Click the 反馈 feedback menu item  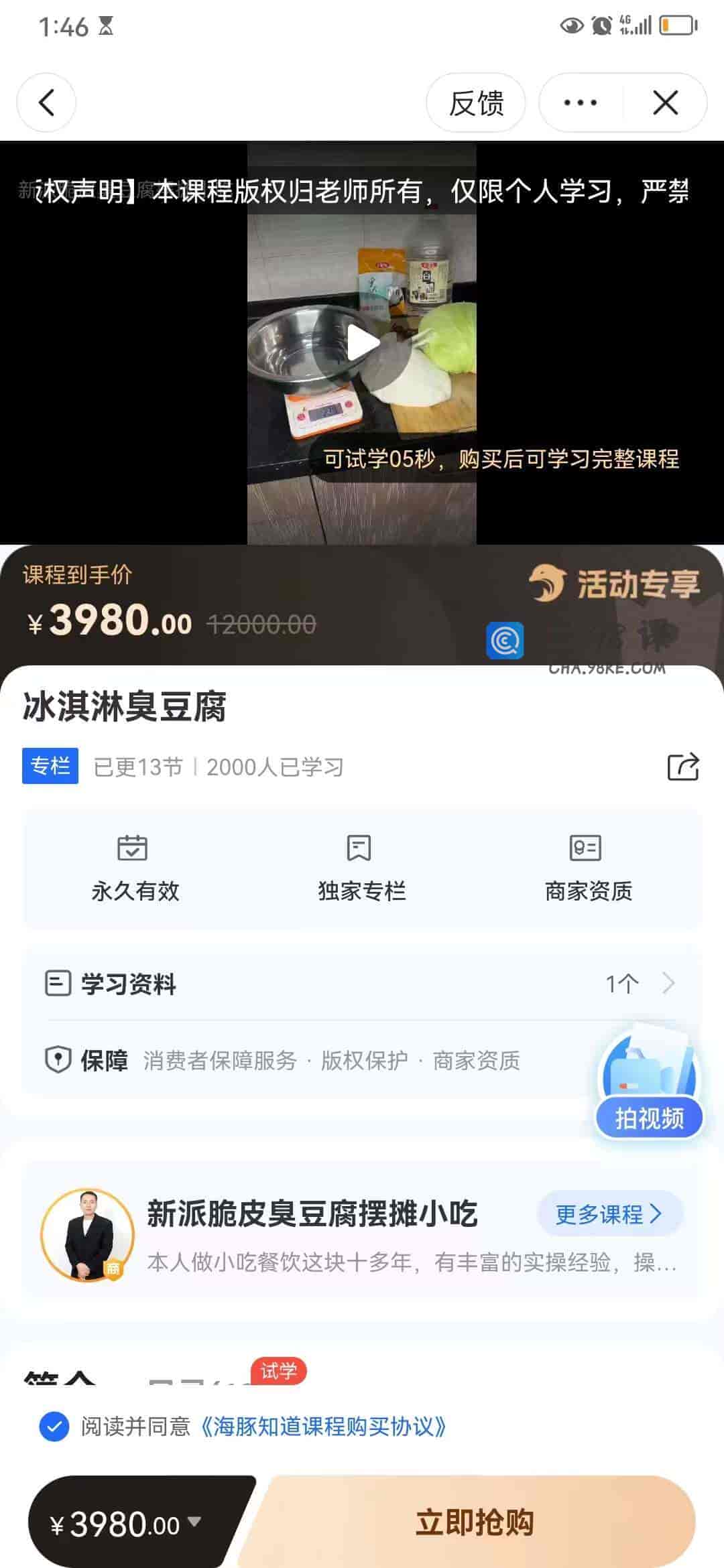(475, 103)
